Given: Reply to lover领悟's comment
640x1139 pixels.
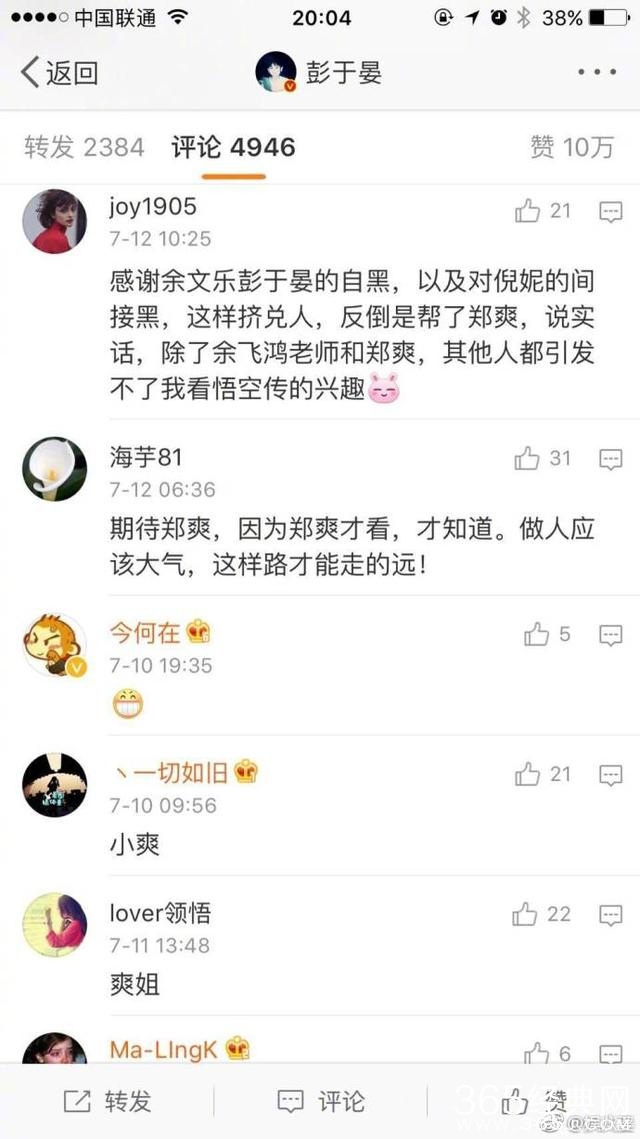Looking at the screenshot, I should coord(610,914).
